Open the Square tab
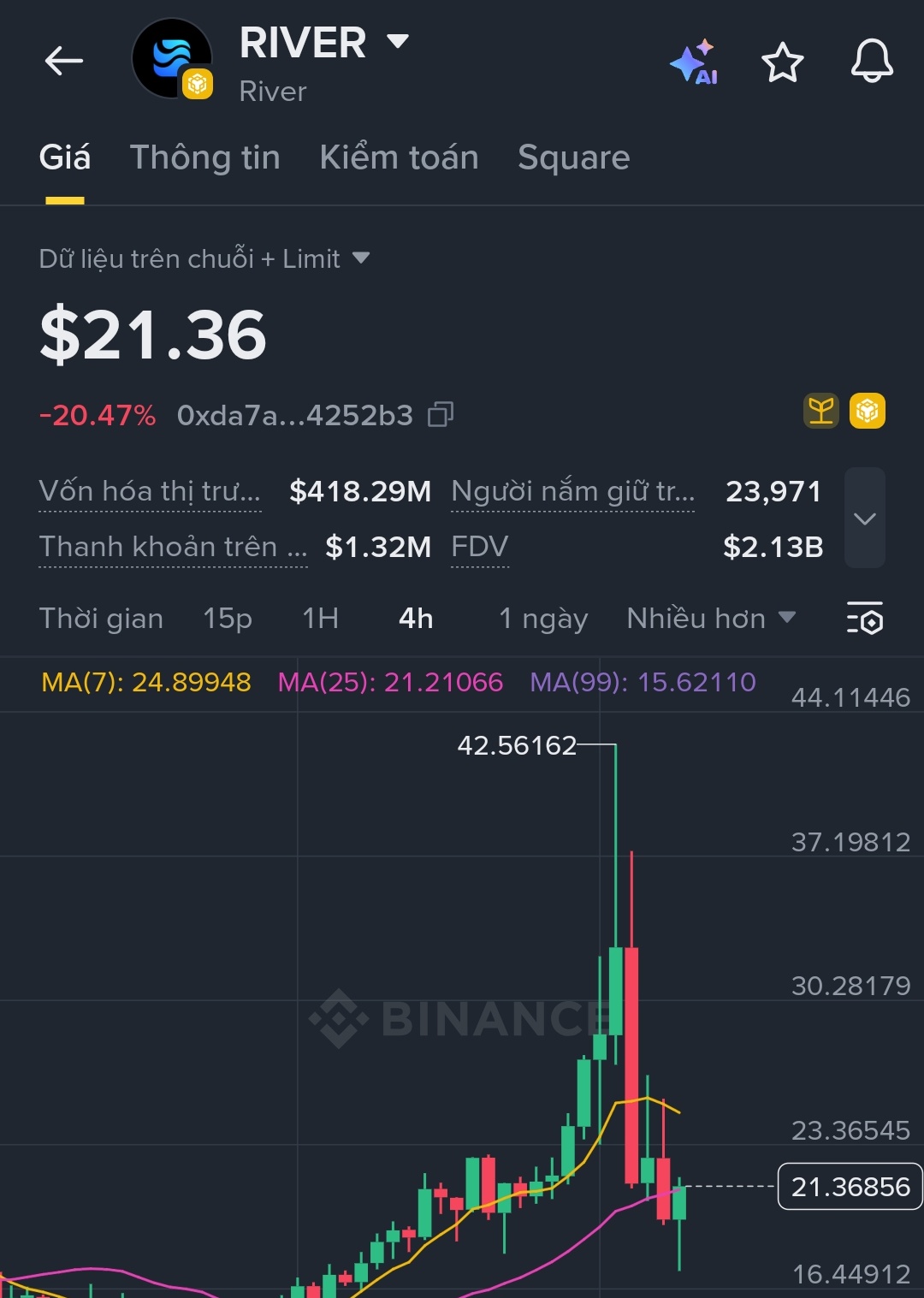 [x=573, y=157]
